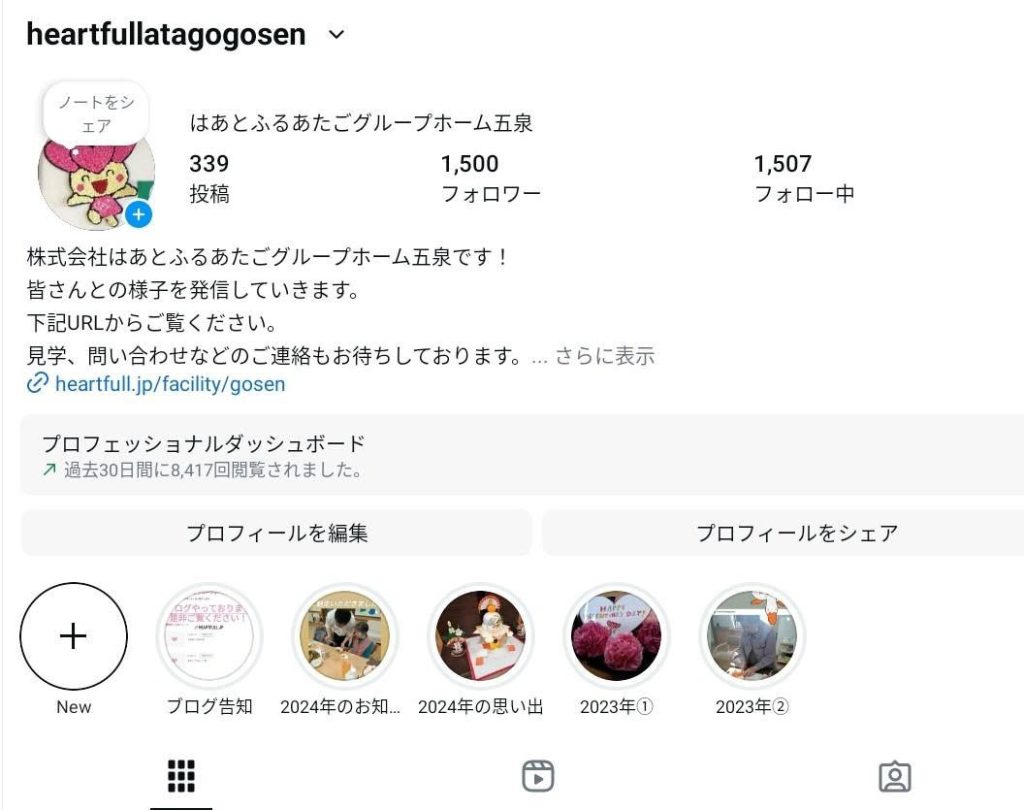The image size is (1024, 810).
Task: Open the 2024年のお知らせ highlight
Action: pyautogui.click(x=344, y=636)
